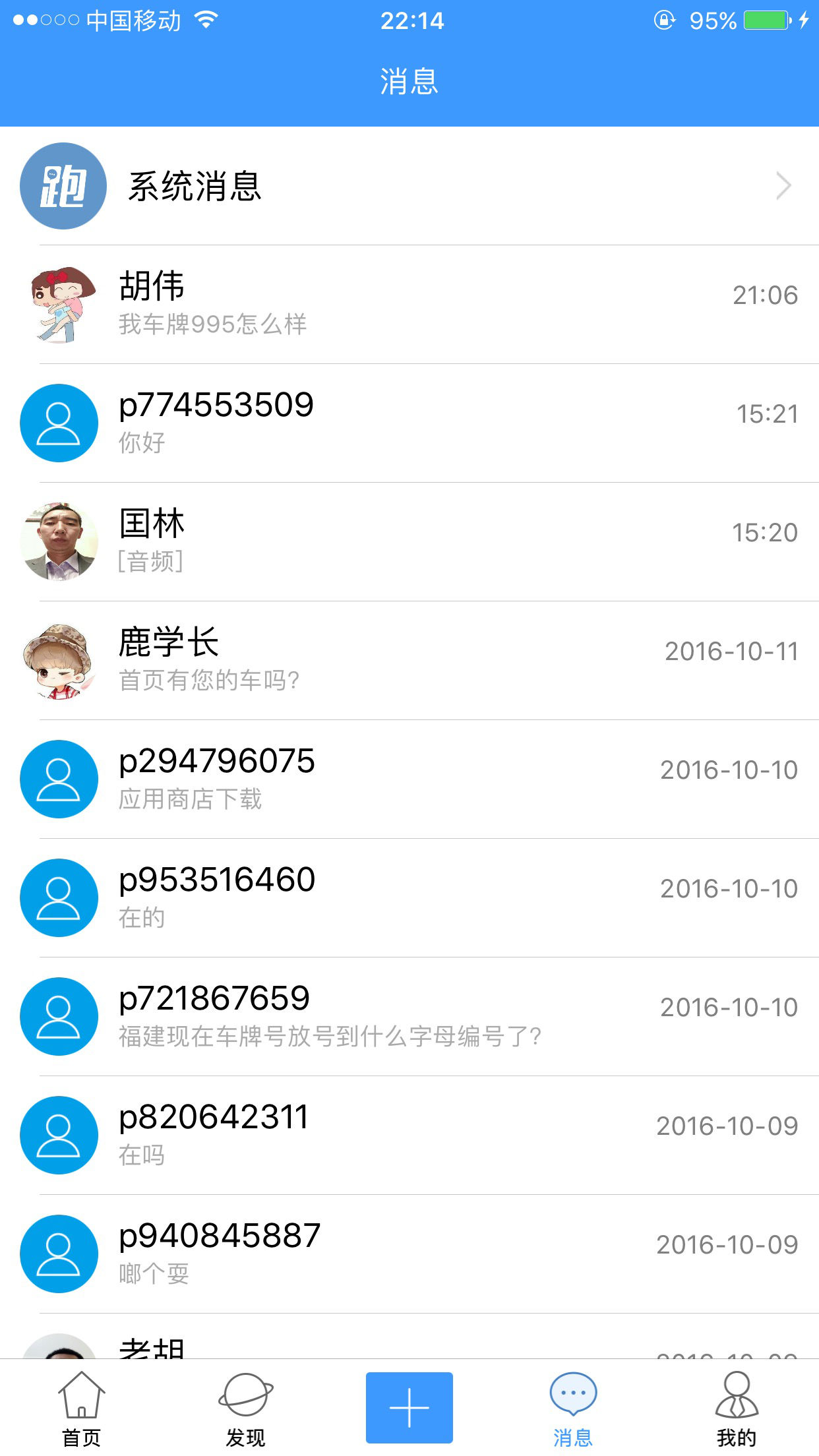This screenshot has width=819, height=1456.
Task: Open conversation with p774553509
Action: [409, 423]
